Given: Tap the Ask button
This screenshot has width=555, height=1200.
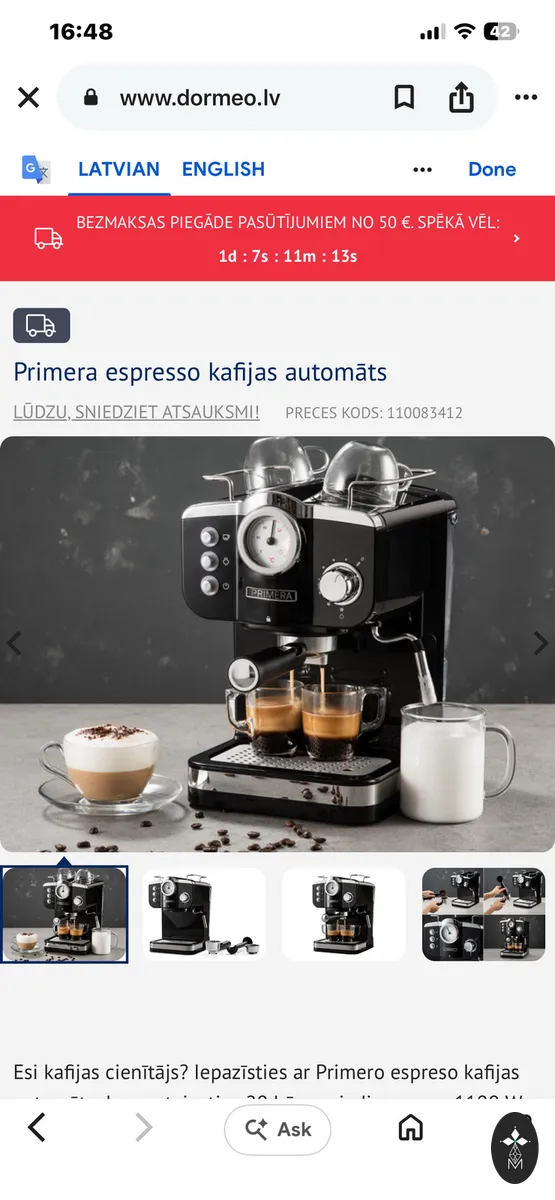Looking at the screenshot, I should click(277, 1129).
